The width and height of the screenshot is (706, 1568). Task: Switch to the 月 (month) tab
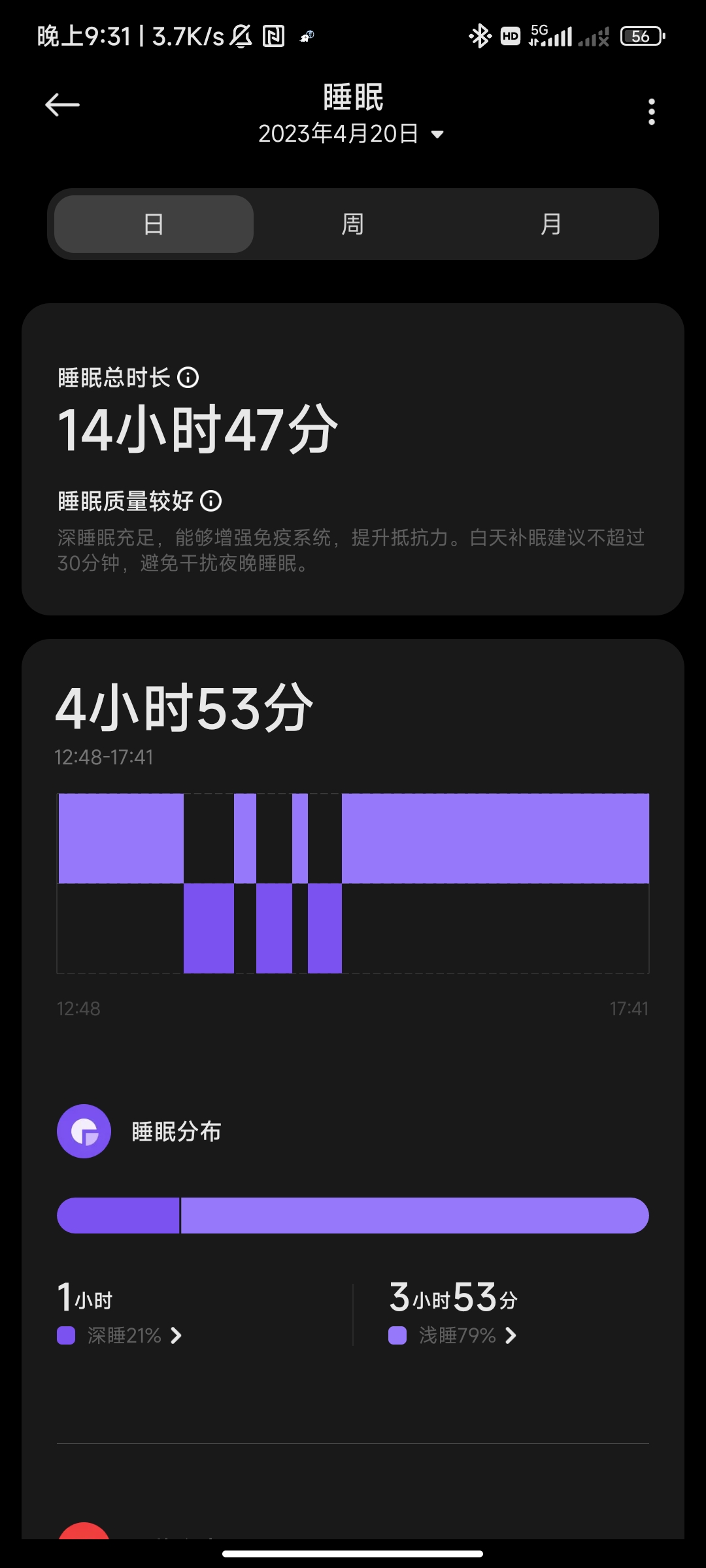[x=551, y=224]
